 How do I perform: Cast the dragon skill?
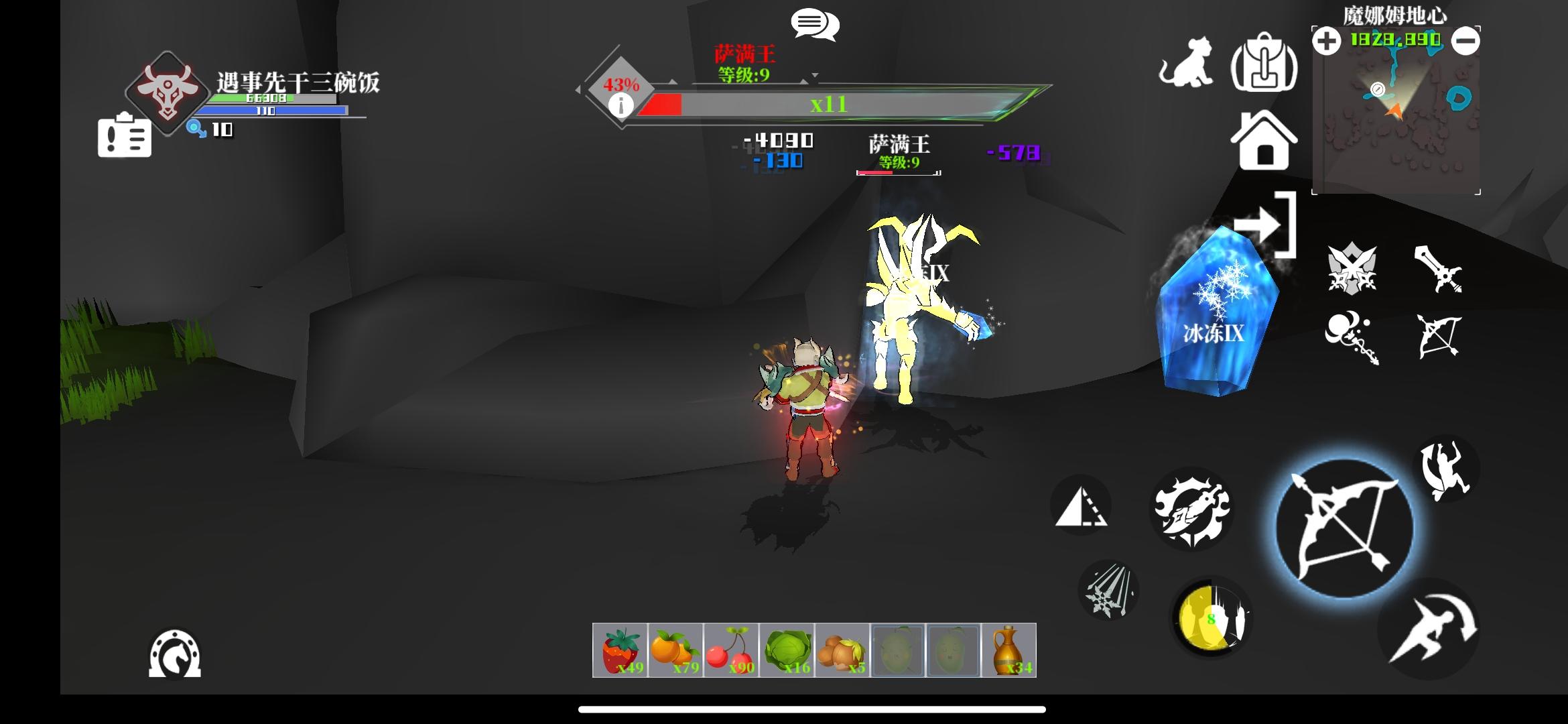[x=1191, y=509]
